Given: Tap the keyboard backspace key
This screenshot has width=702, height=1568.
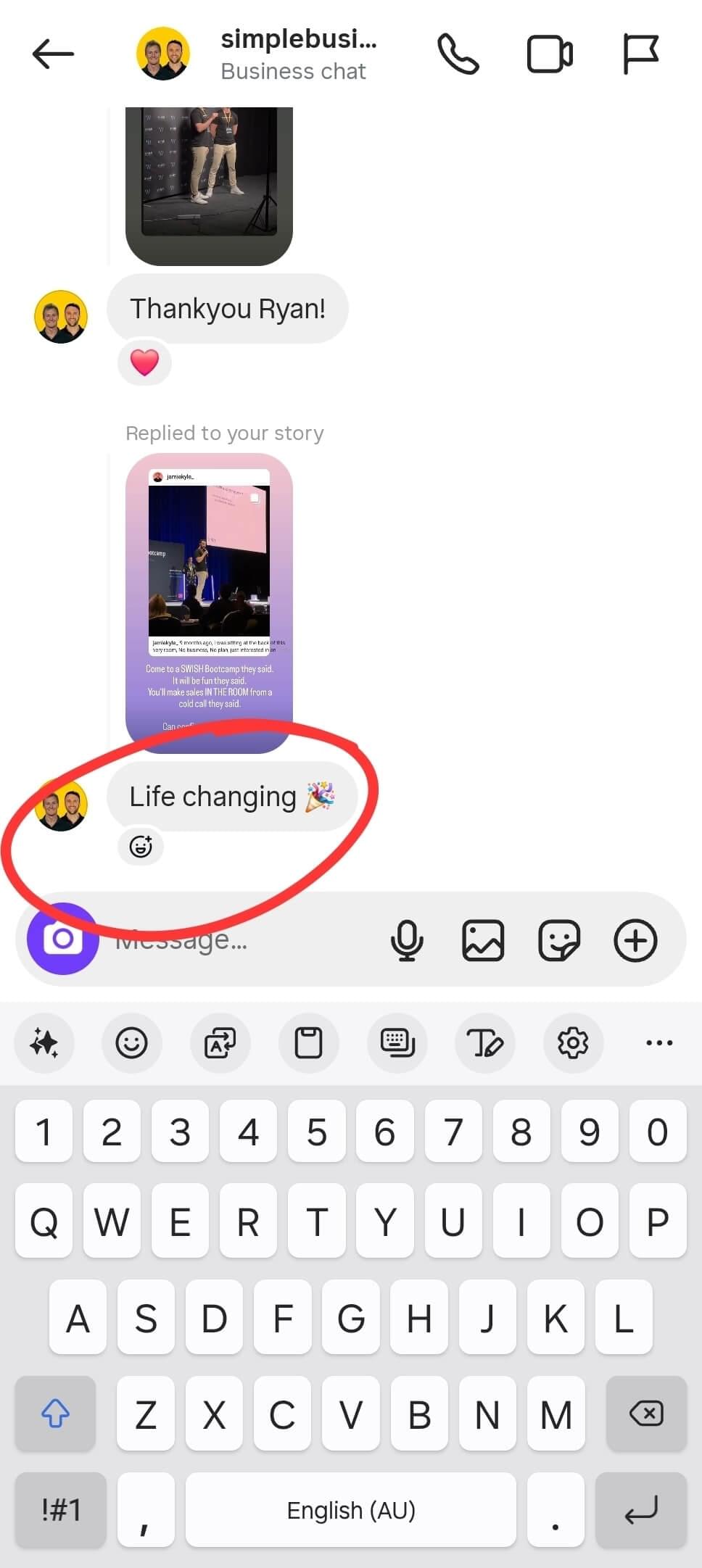Looking at the screenshot, I should pos(645,1413).
